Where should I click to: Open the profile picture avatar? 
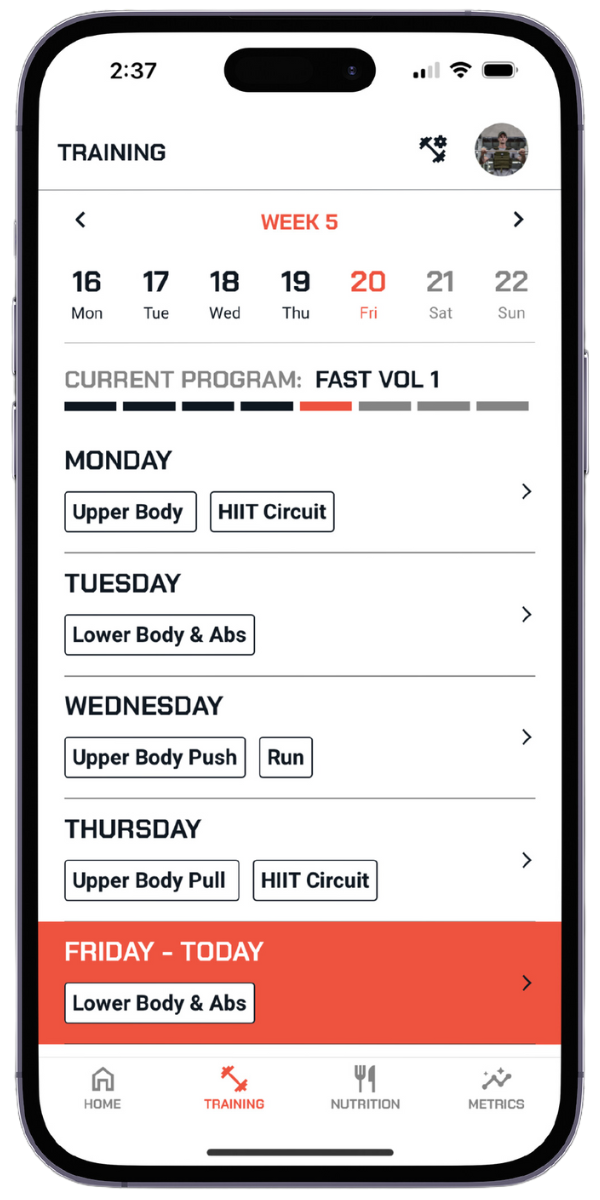coord(501,150)
